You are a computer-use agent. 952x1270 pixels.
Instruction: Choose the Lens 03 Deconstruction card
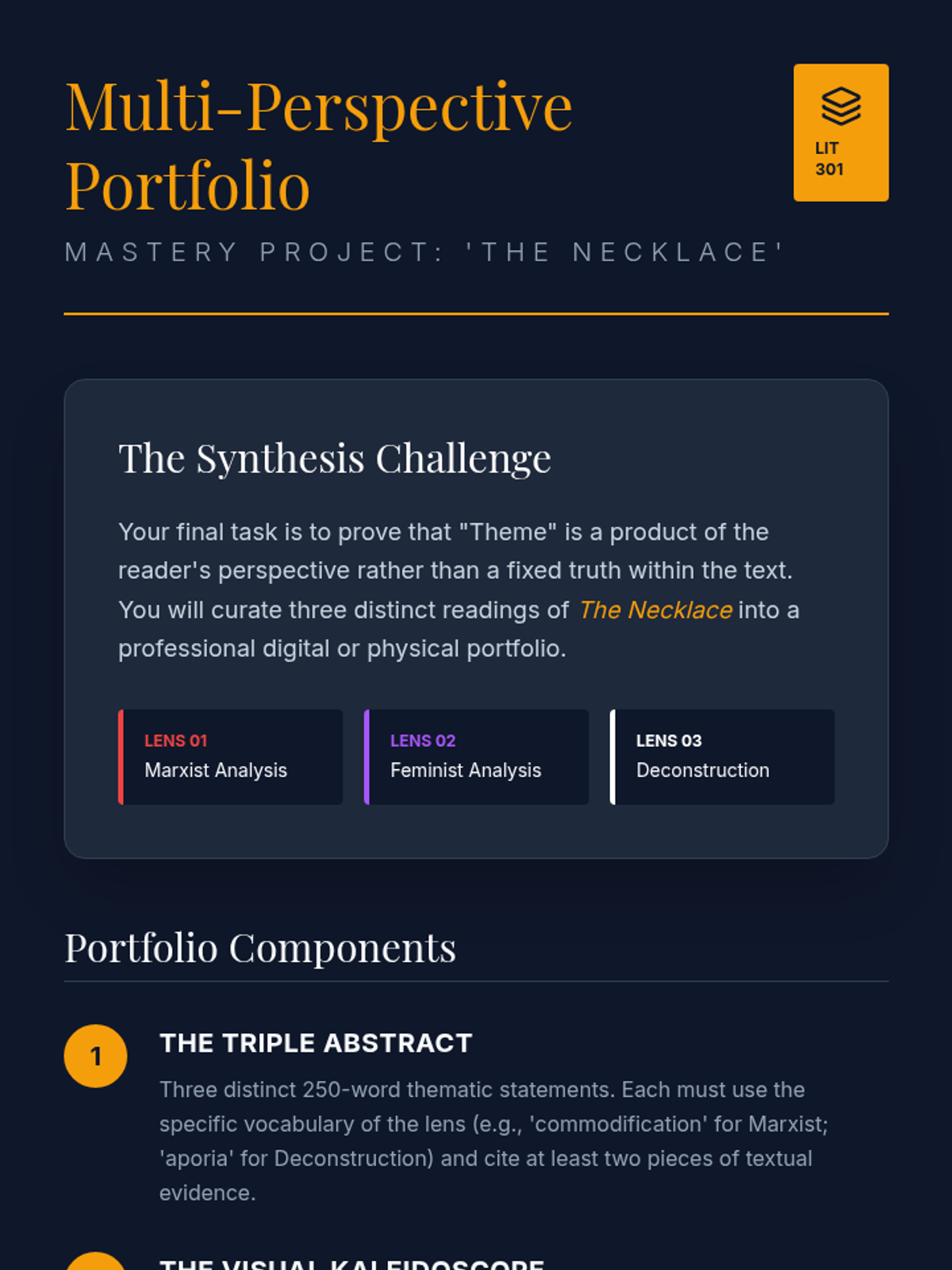pos(722,756)
